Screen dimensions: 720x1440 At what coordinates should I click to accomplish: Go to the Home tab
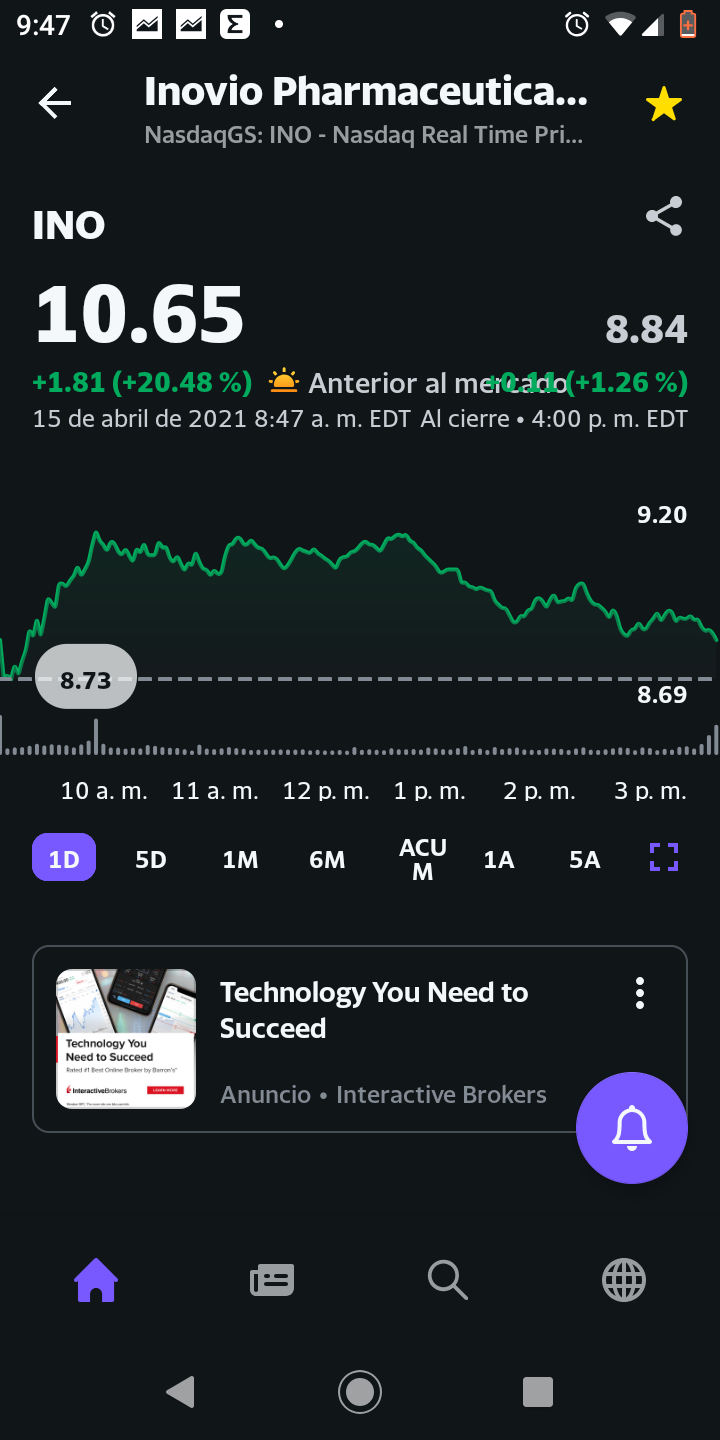[96, 1280]
